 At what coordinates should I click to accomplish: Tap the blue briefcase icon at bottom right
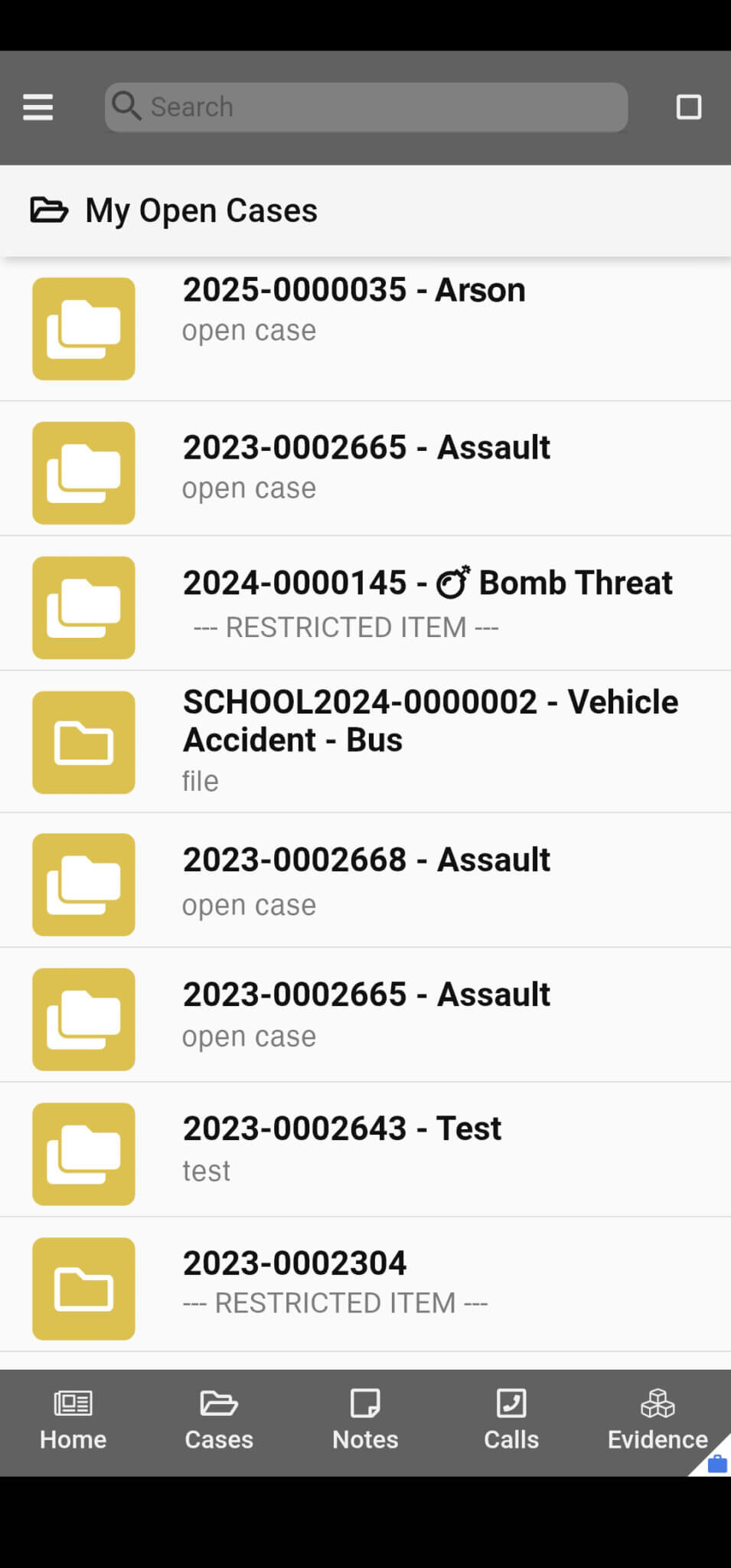(x=716, y=1465)
